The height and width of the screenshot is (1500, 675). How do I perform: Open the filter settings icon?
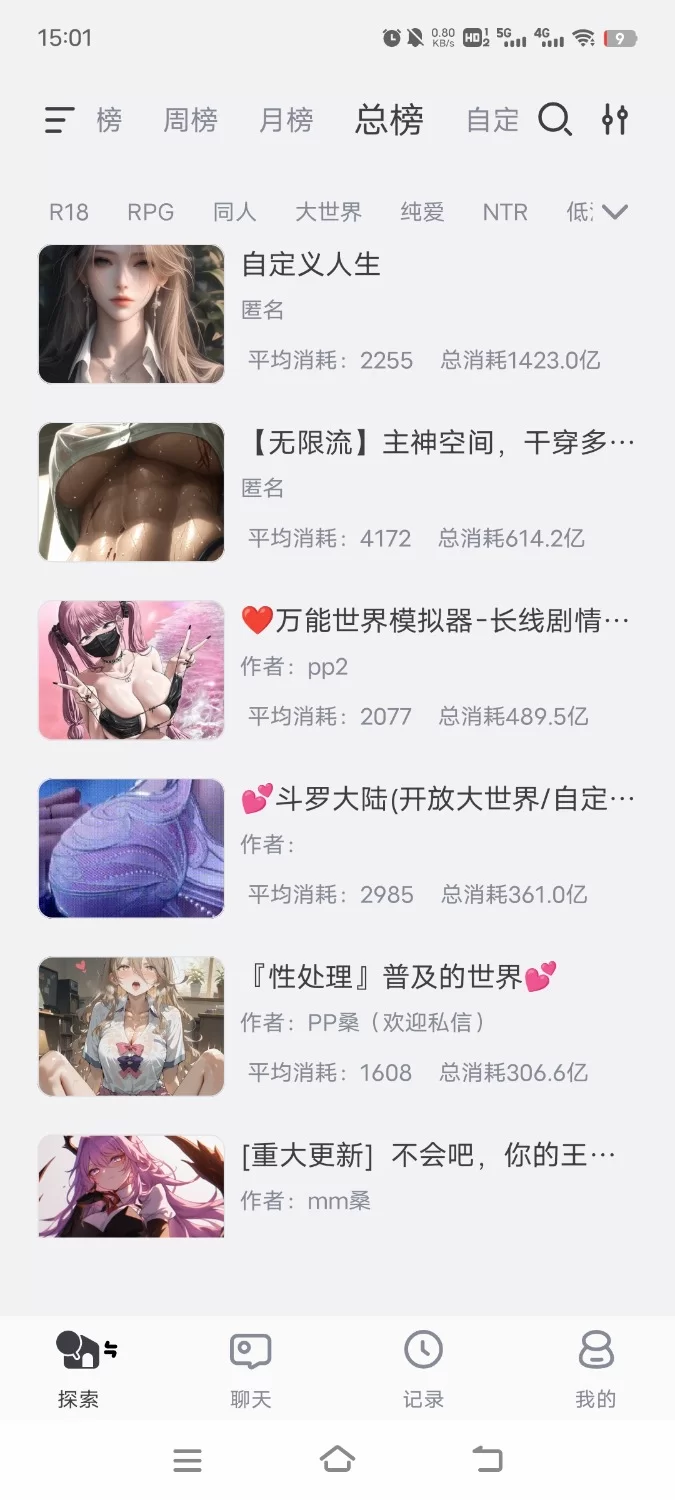point(615,120)
